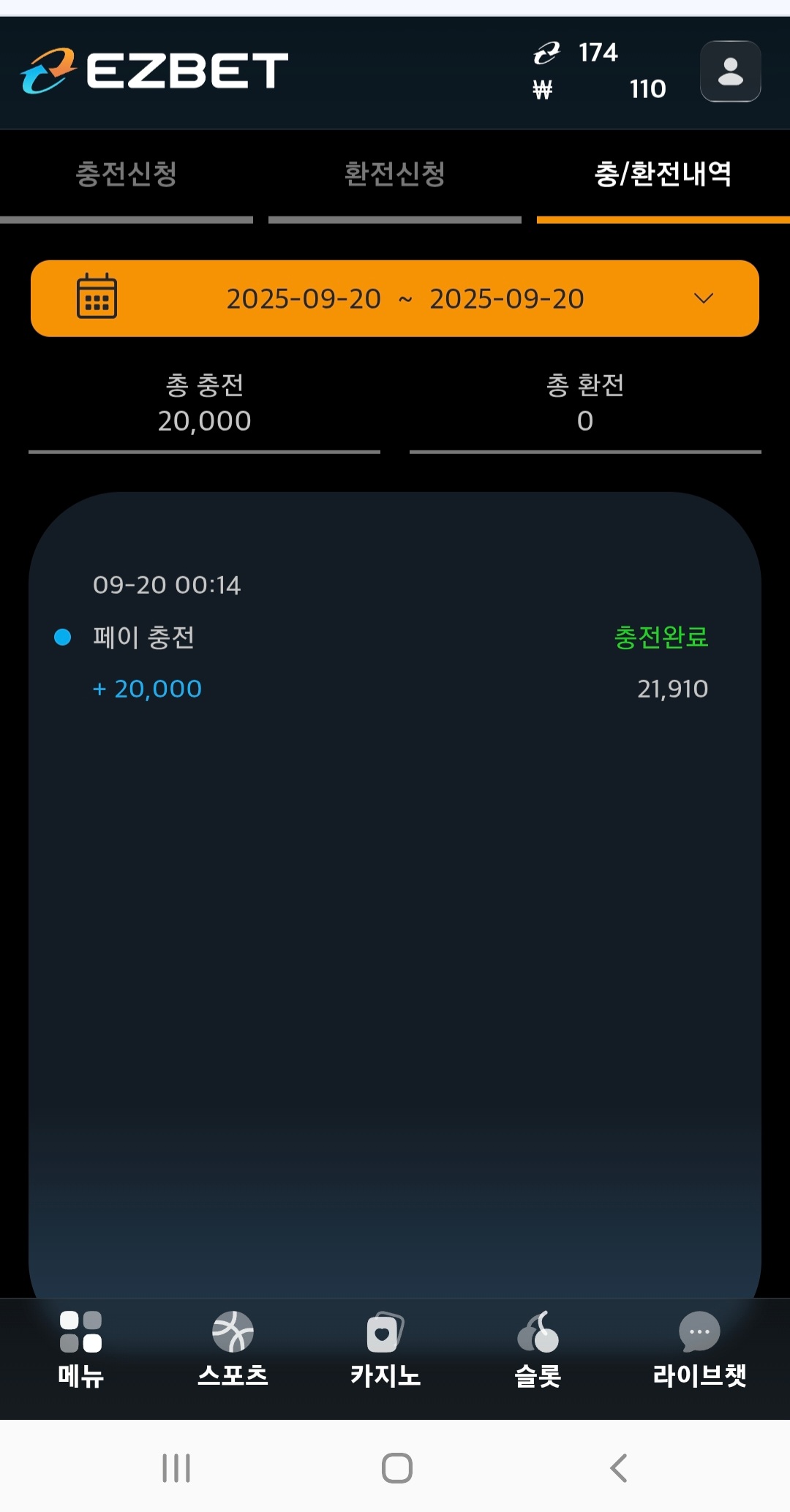Go to the 슬롯 section
The height and width of the screenshot is (1512, 790).
coord(538,1351)
